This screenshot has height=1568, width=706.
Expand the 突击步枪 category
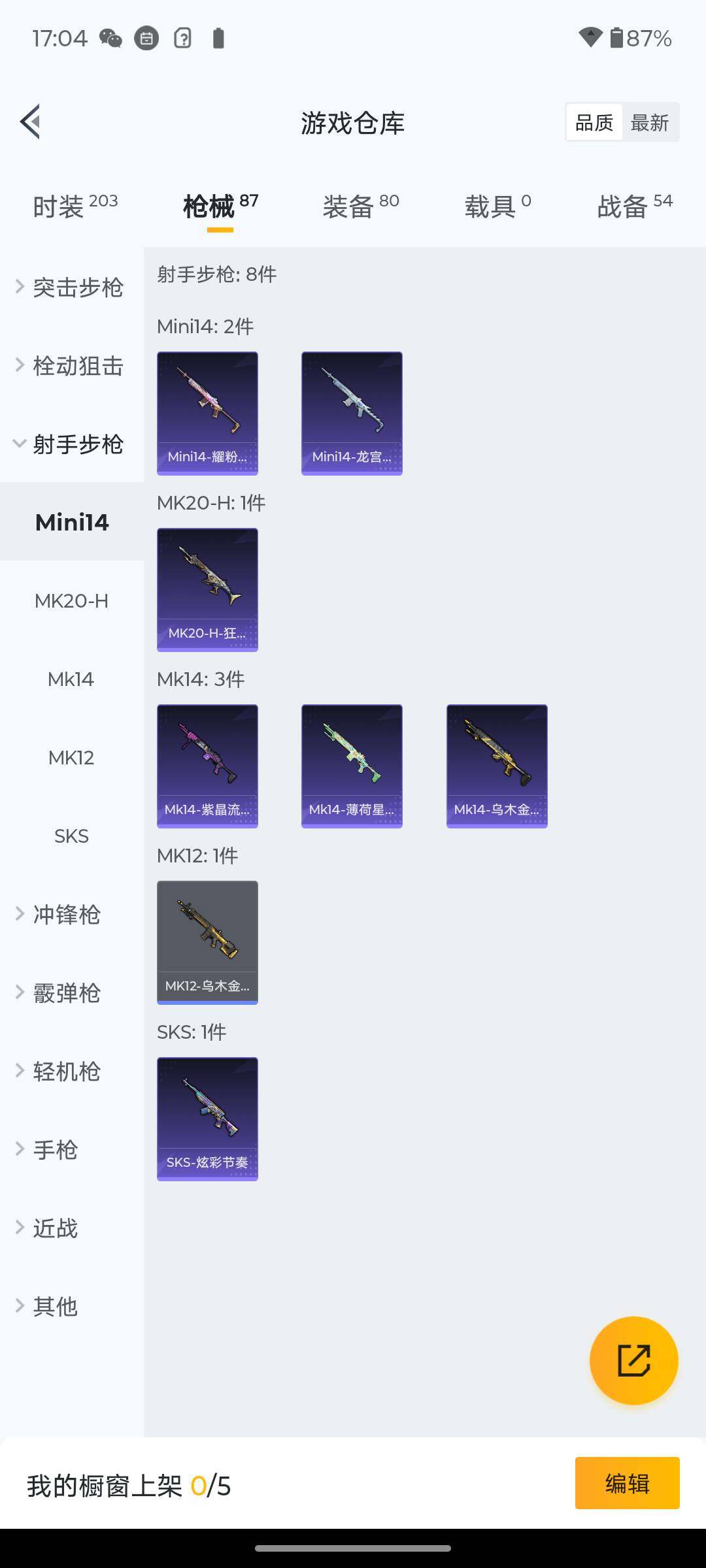(71, 287)
